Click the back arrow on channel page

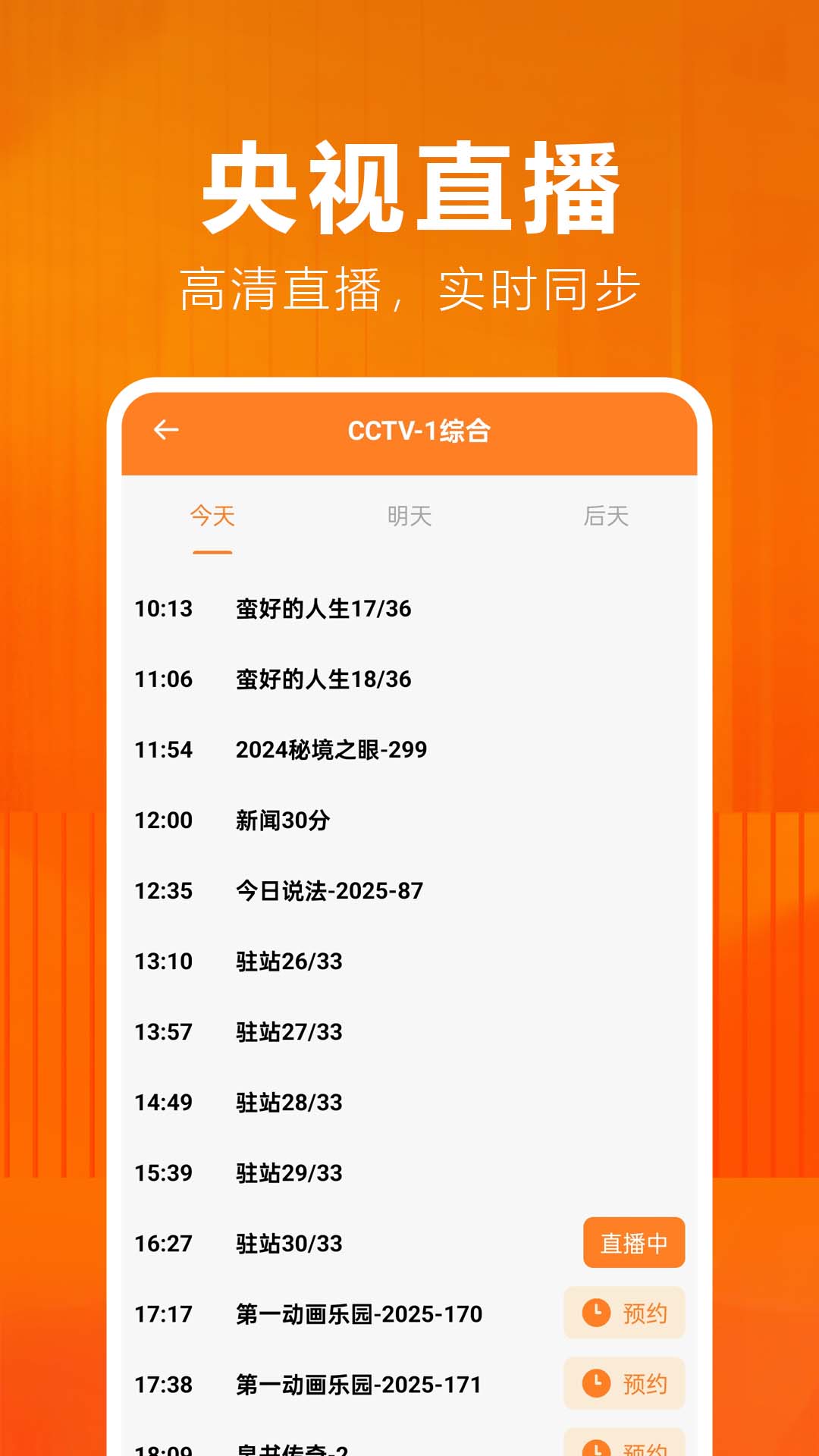[x=166, y=430]
